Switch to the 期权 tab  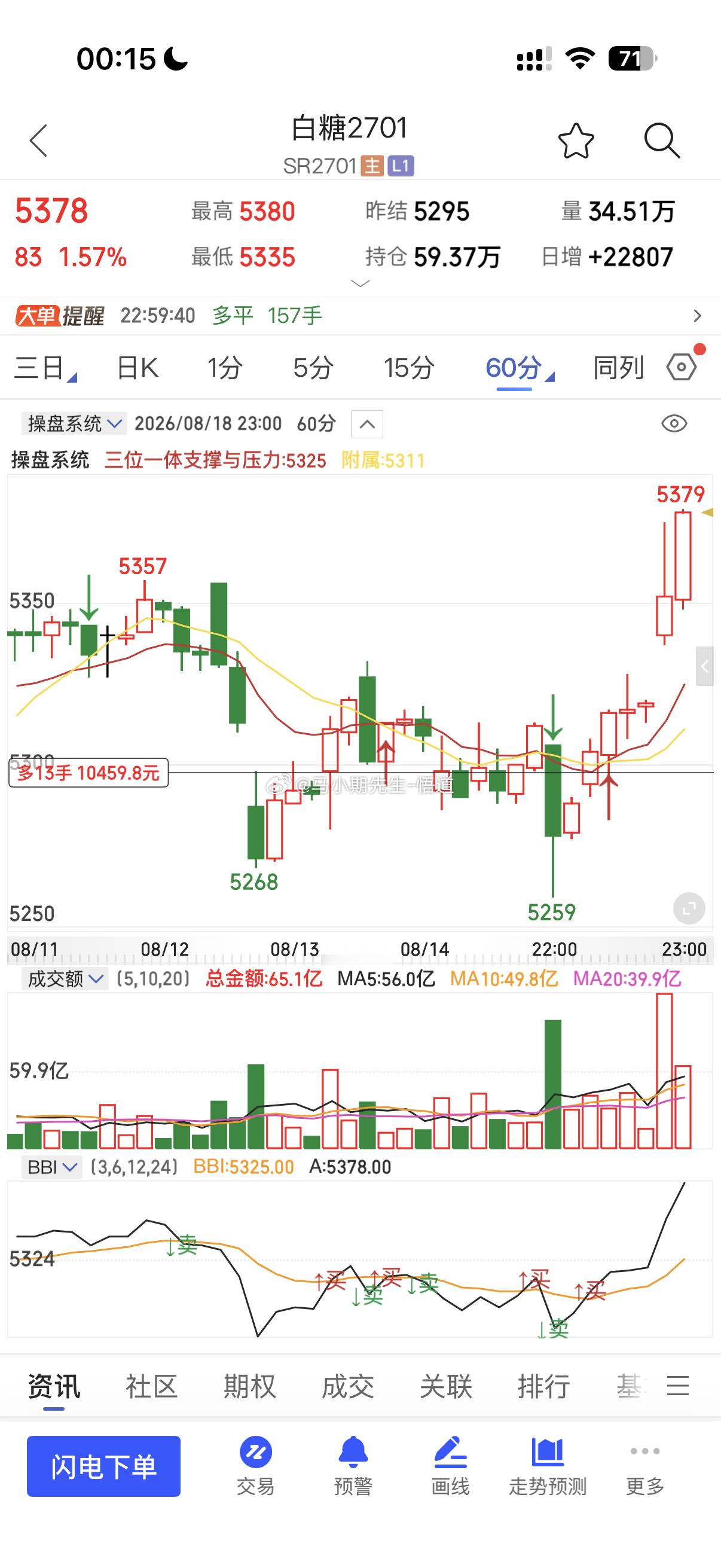249,1387
